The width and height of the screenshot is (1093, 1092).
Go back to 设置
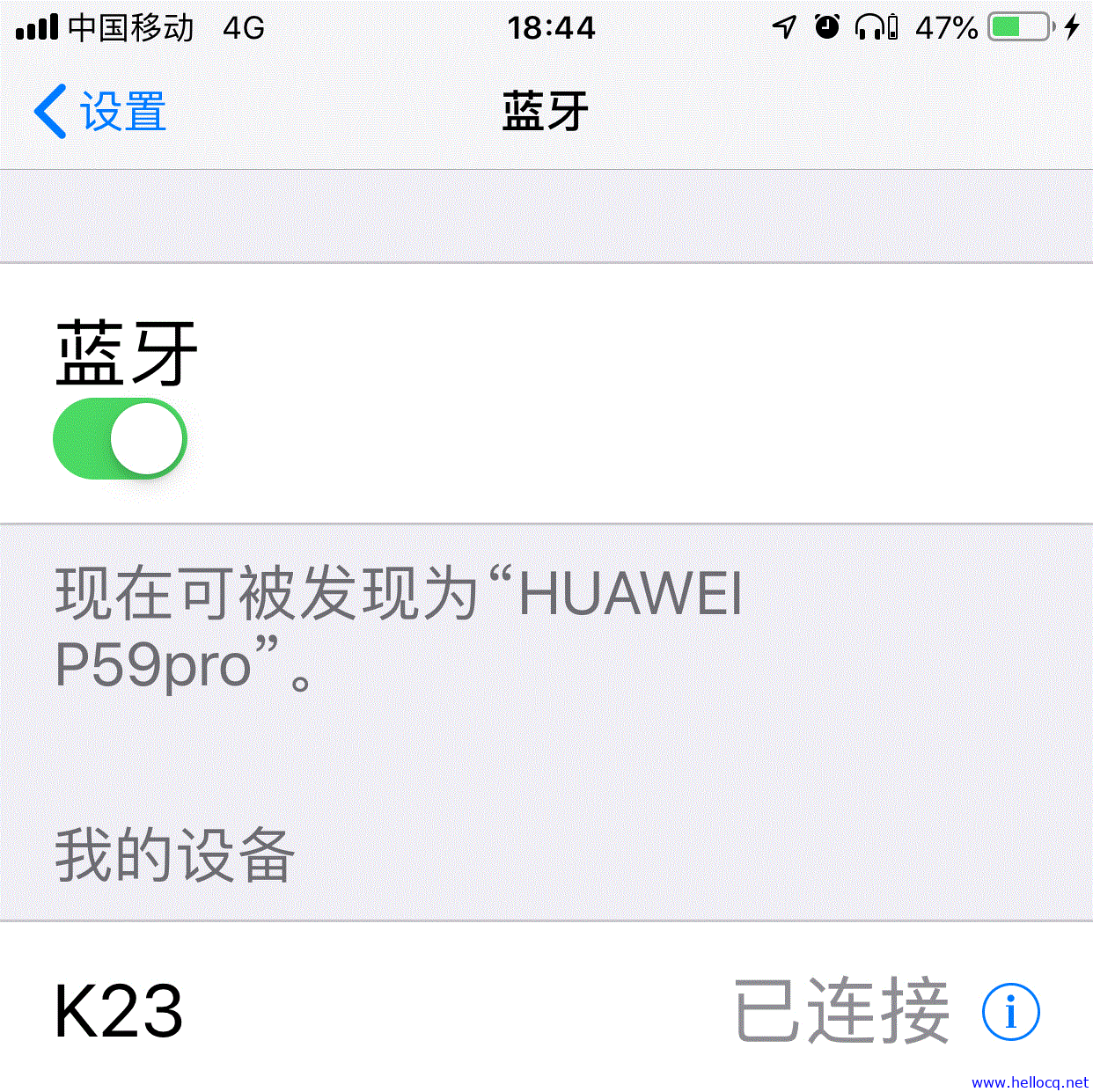coord(100,113)
